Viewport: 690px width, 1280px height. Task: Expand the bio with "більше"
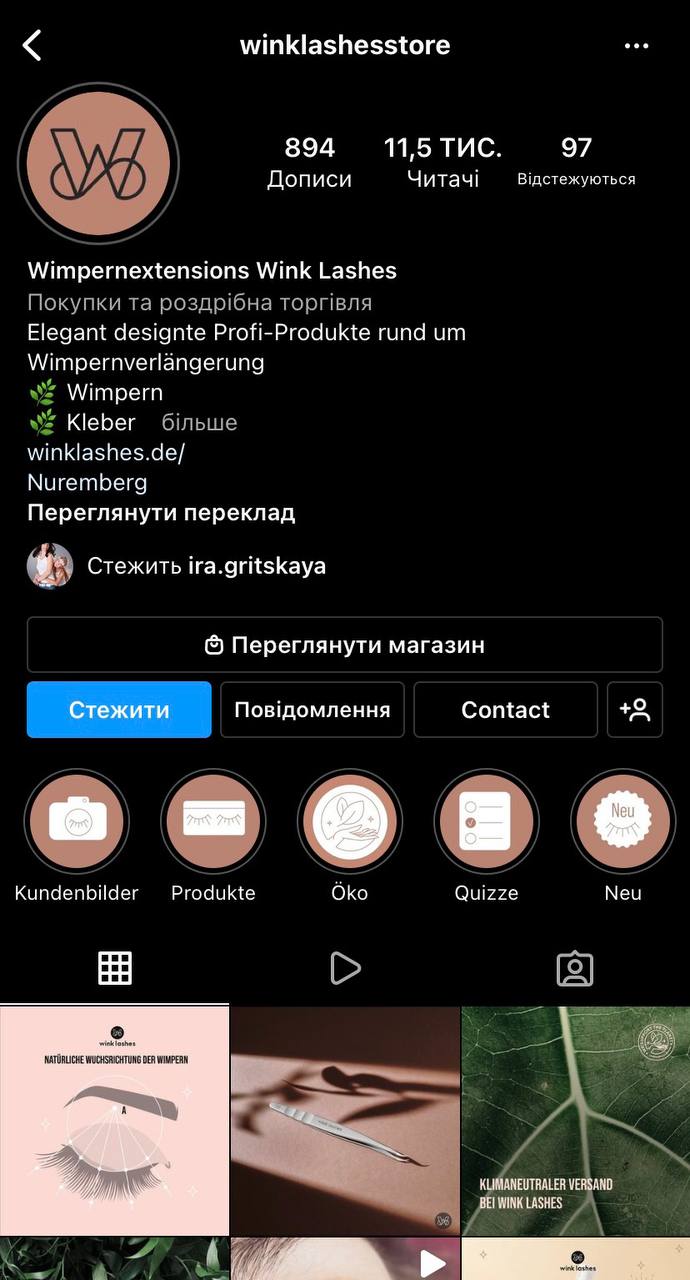[x=200, y=422]
